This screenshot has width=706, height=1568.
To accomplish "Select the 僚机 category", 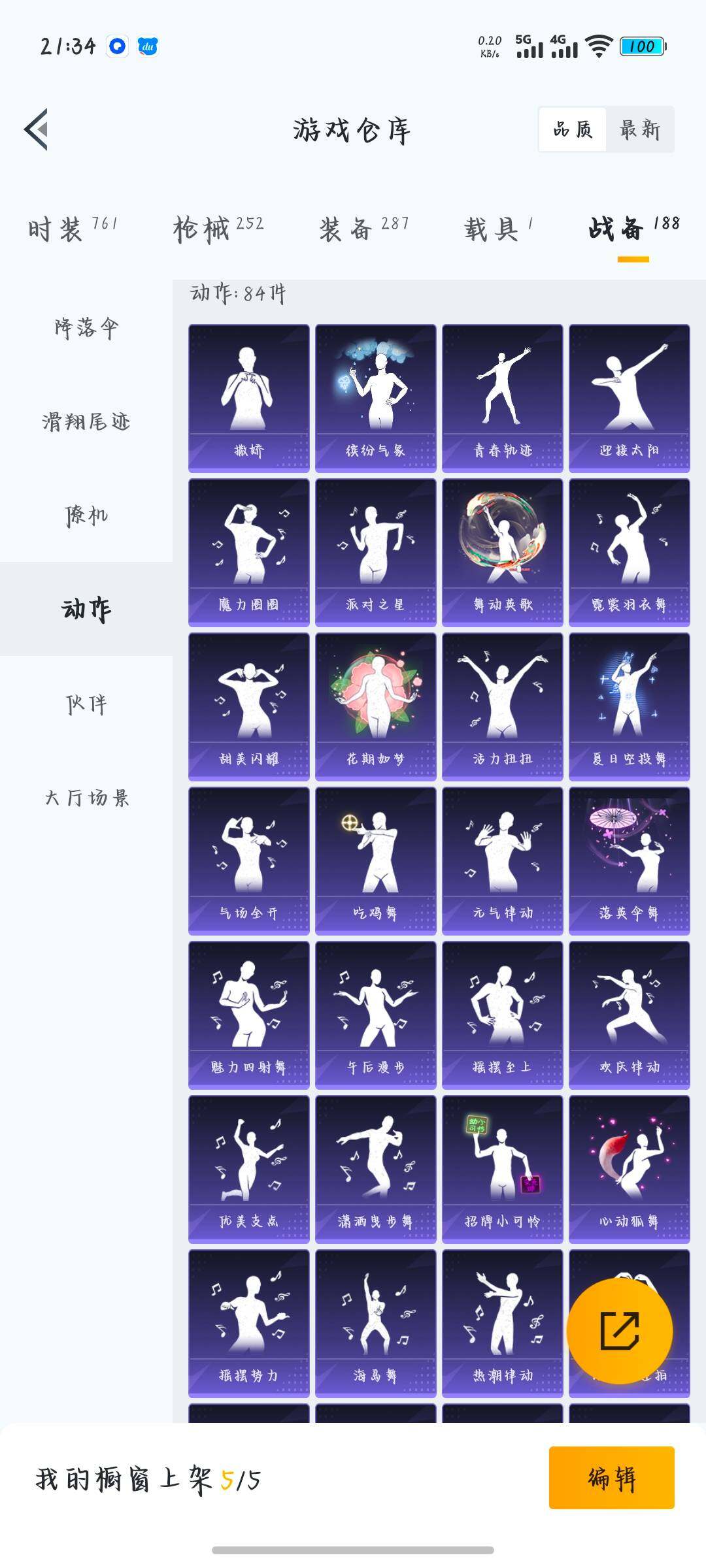I will pyautogui.click(x=86, y=515).
